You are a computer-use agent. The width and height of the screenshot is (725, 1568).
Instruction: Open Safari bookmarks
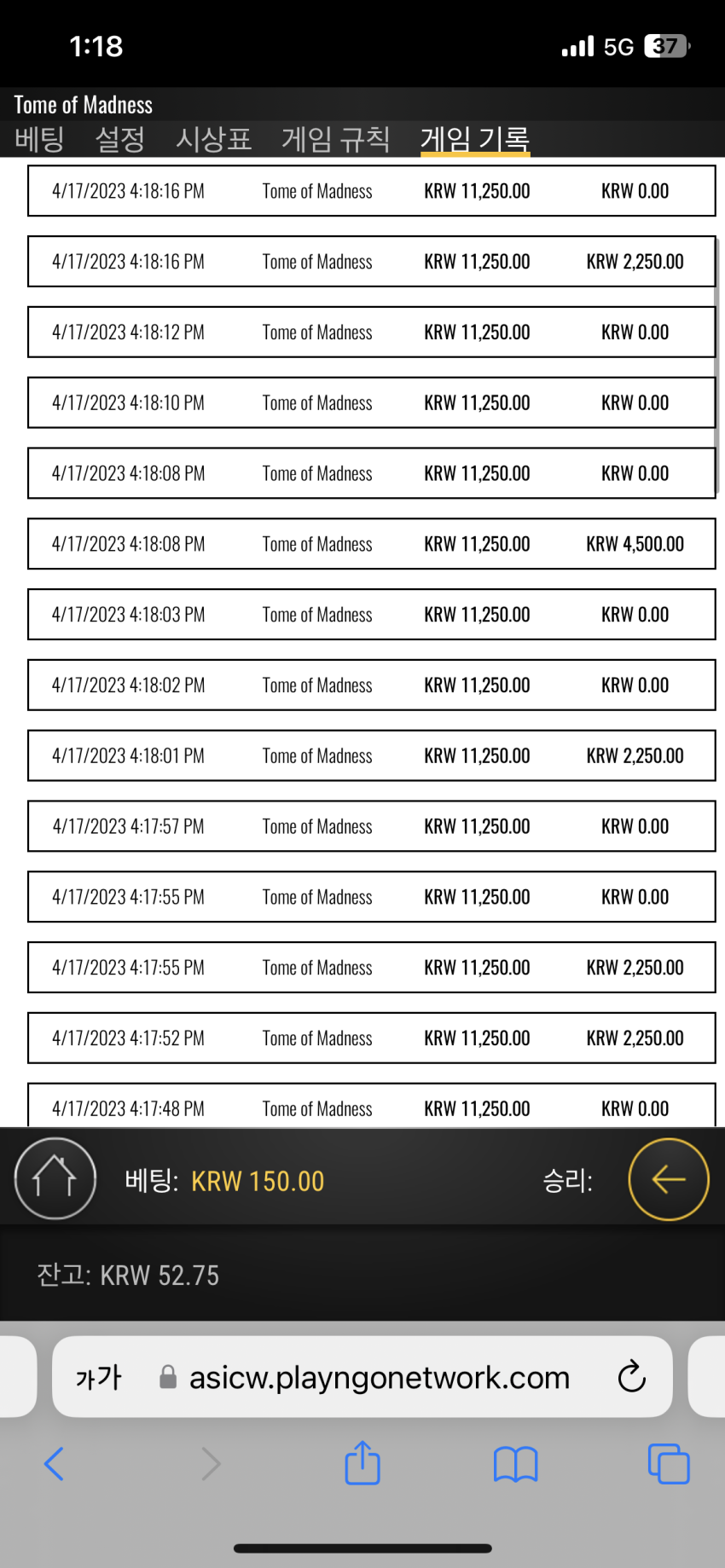pyautogui.click(x=515, y=1465)
